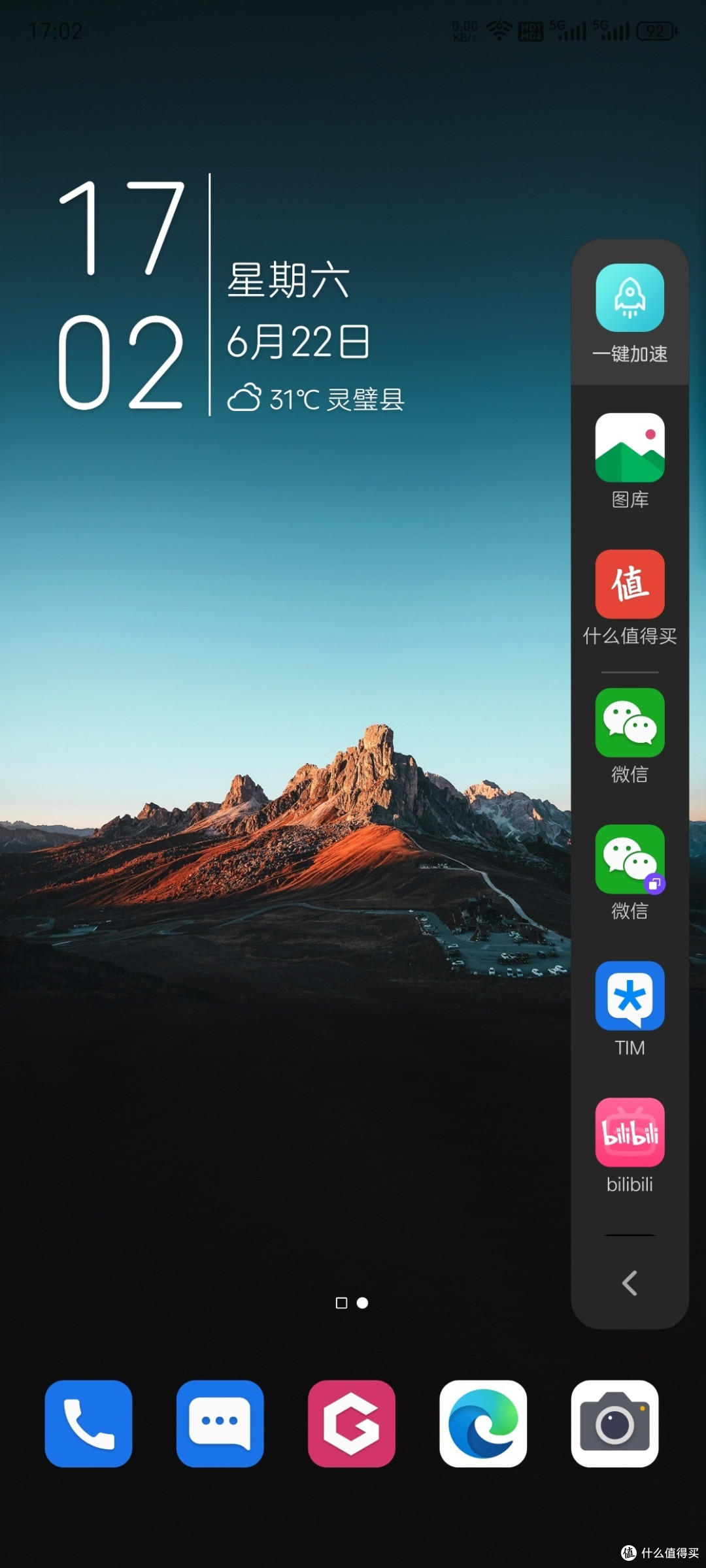Open the clock and weather widget
Image resolution: width=706 pixels, height=1568 pixels.
click(x=231, y=295)
